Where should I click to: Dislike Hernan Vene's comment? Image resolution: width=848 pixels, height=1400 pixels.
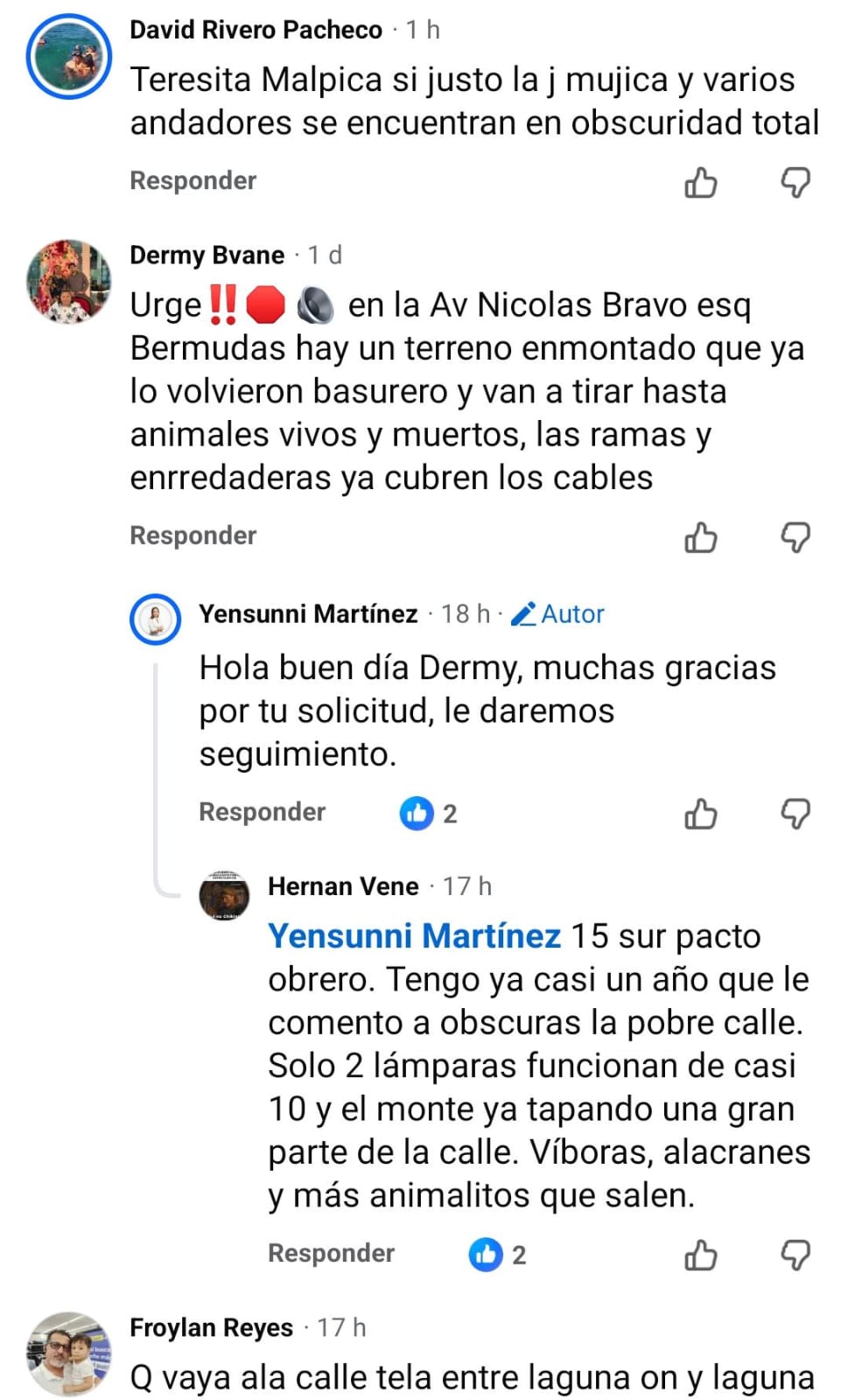pos(795,1255)
